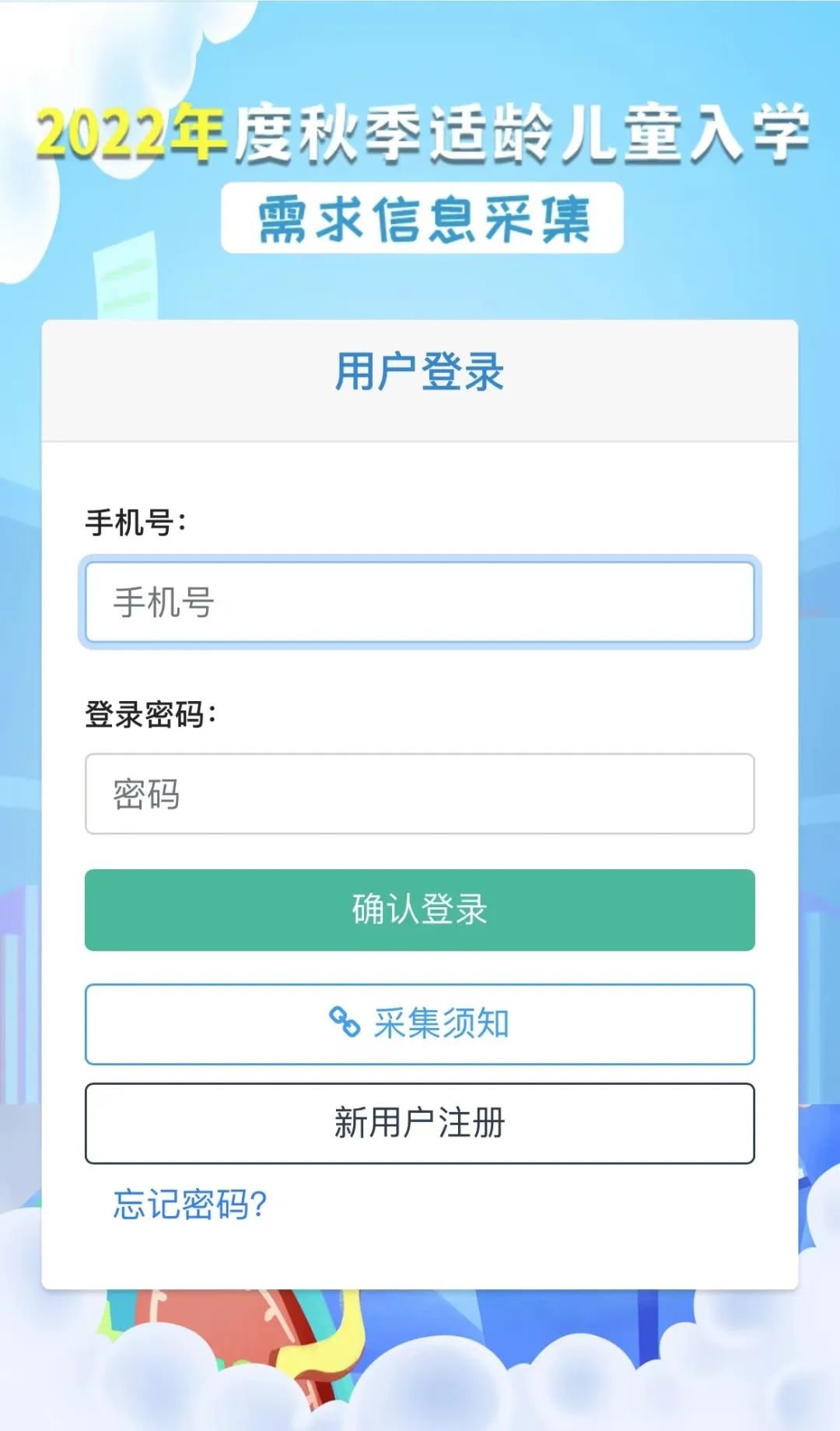Open the 忘记密码? link
Image resolution: width=840 pixels, height=1431 pixels.
190,1204
